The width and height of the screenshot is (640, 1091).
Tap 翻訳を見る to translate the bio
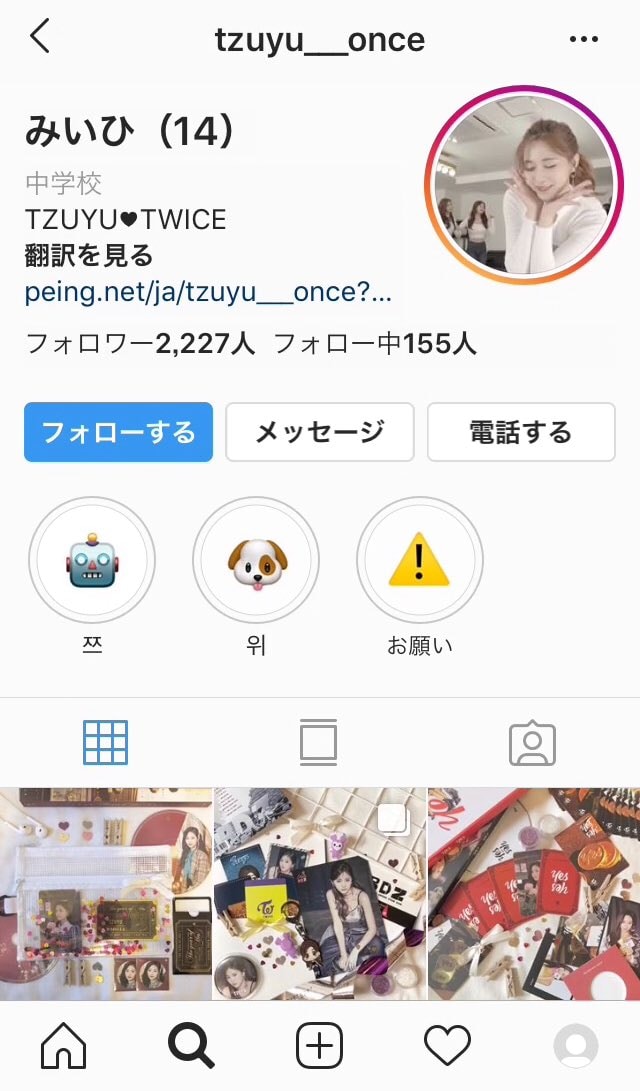click(89, 256)
